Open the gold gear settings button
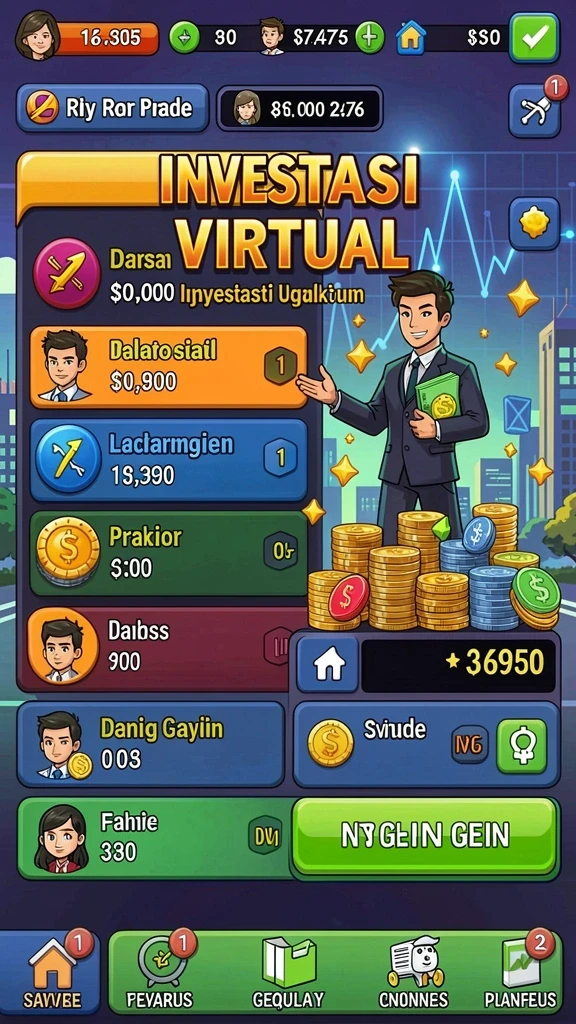Screen dimensions: 576x1024 [534, 224]
